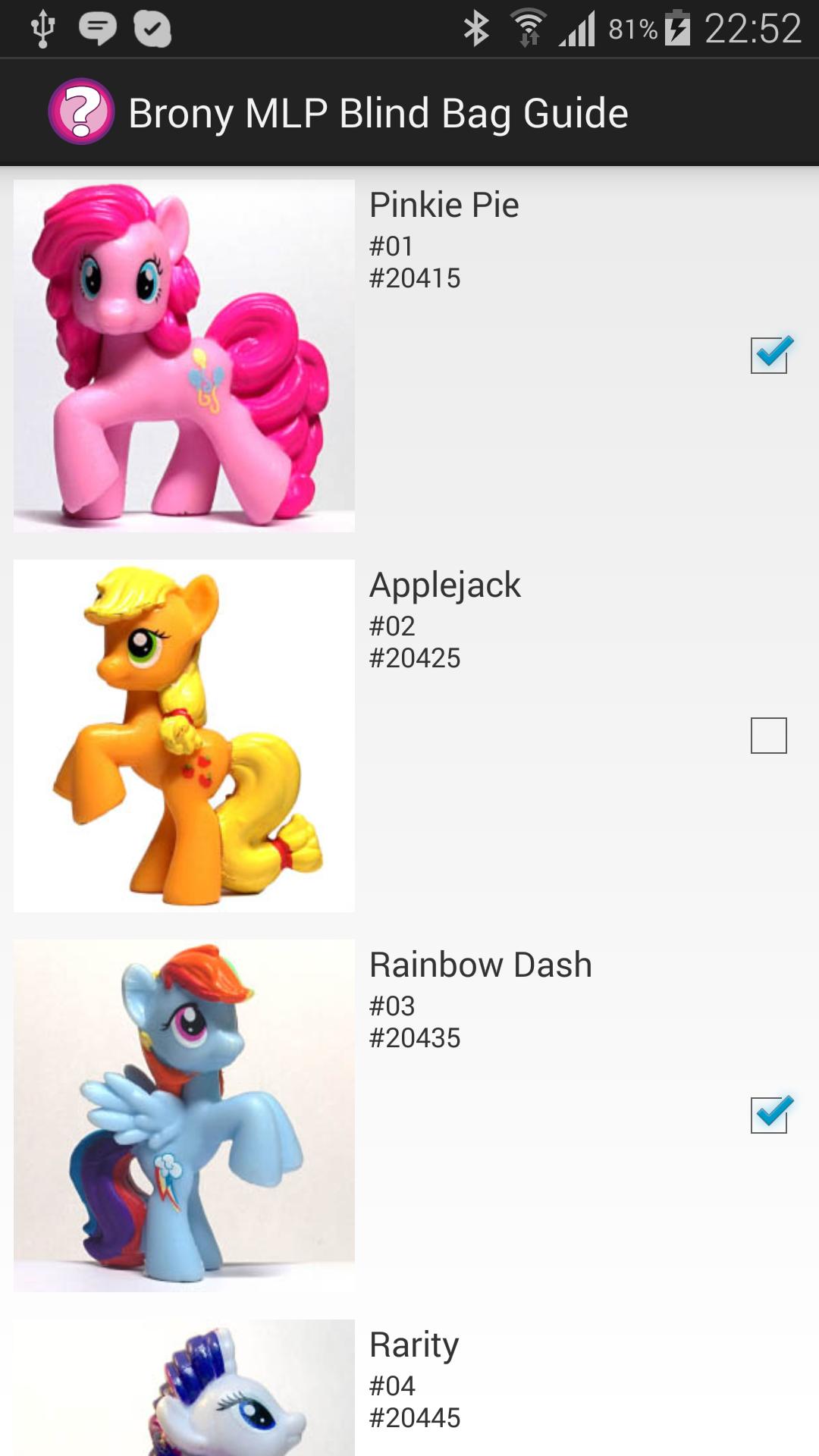Uncheck the Rainbow Dash collected checkbox

coord(768,1115)
